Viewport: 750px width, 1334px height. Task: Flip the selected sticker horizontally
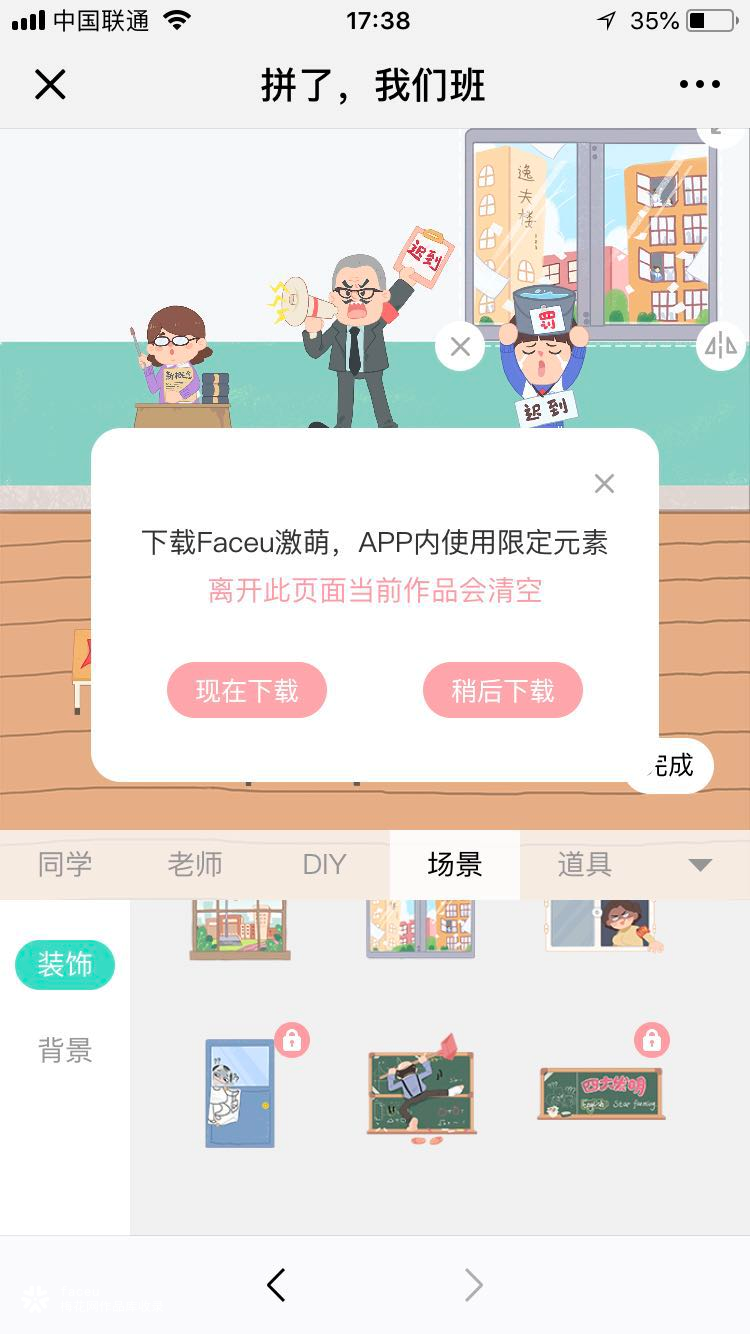pyautogui.click(x=720, y=346)
